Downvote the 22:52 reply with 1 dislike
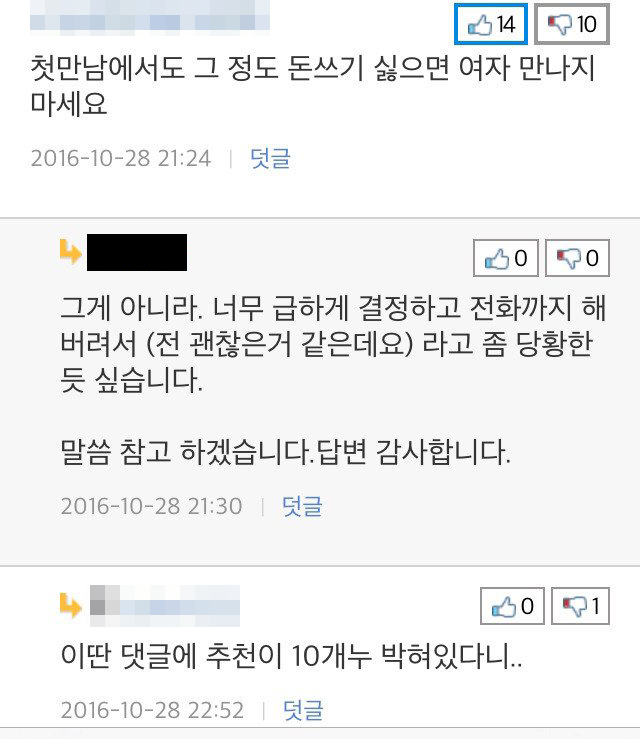 pos(580,606)
